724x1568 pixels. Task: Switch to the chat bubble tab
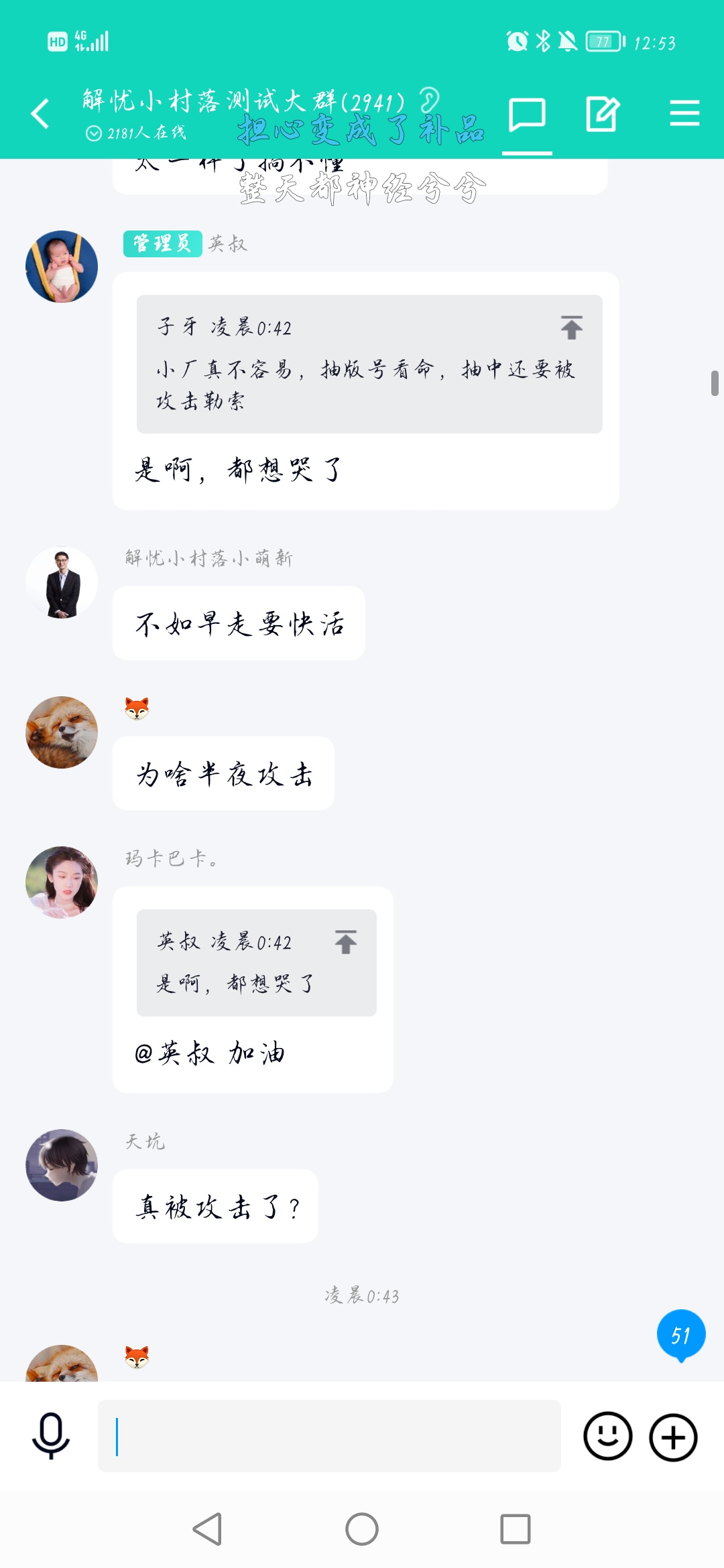coord(527,115)
